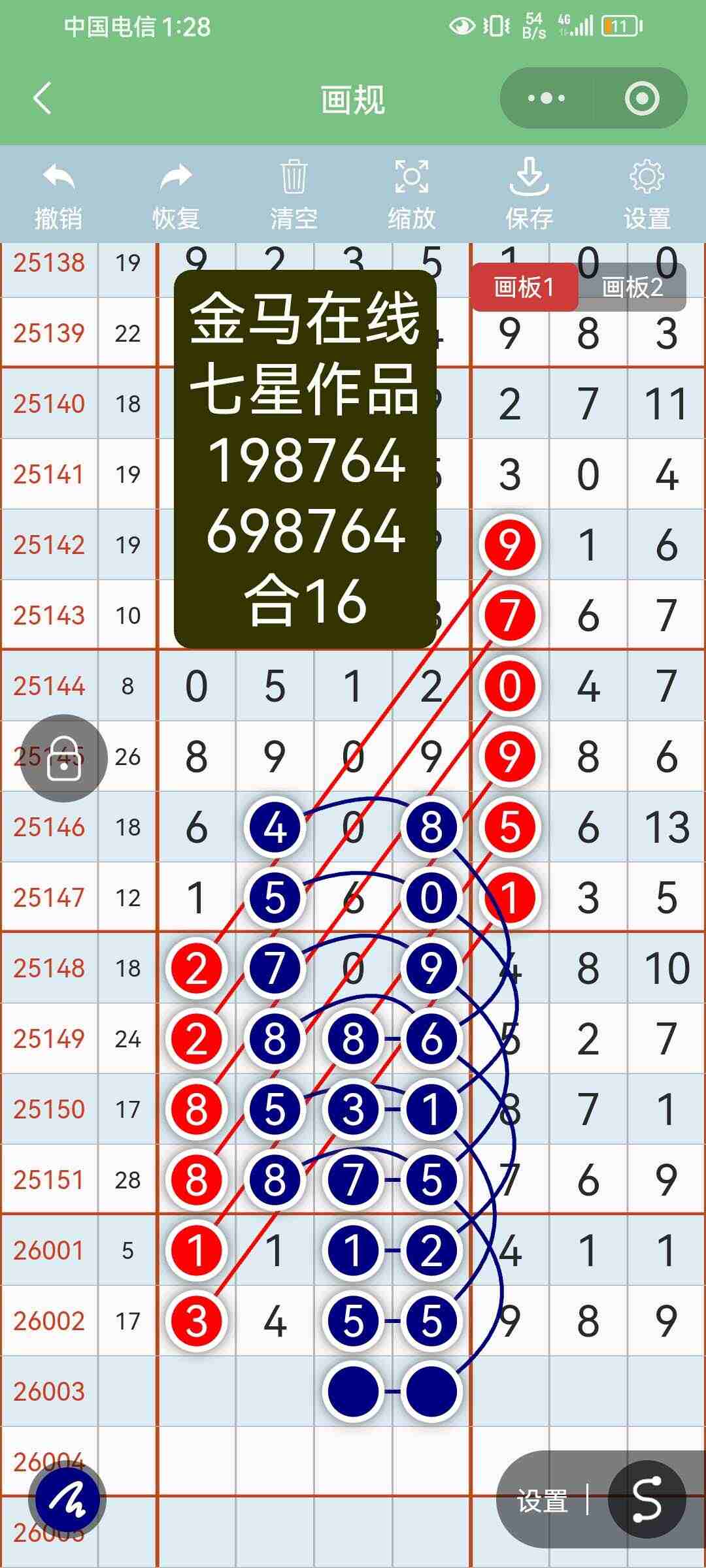The height and width of the screenshot is (1568, 706).
Task: Switch to 画板1 tab
Action: click(x=524, y=287)
